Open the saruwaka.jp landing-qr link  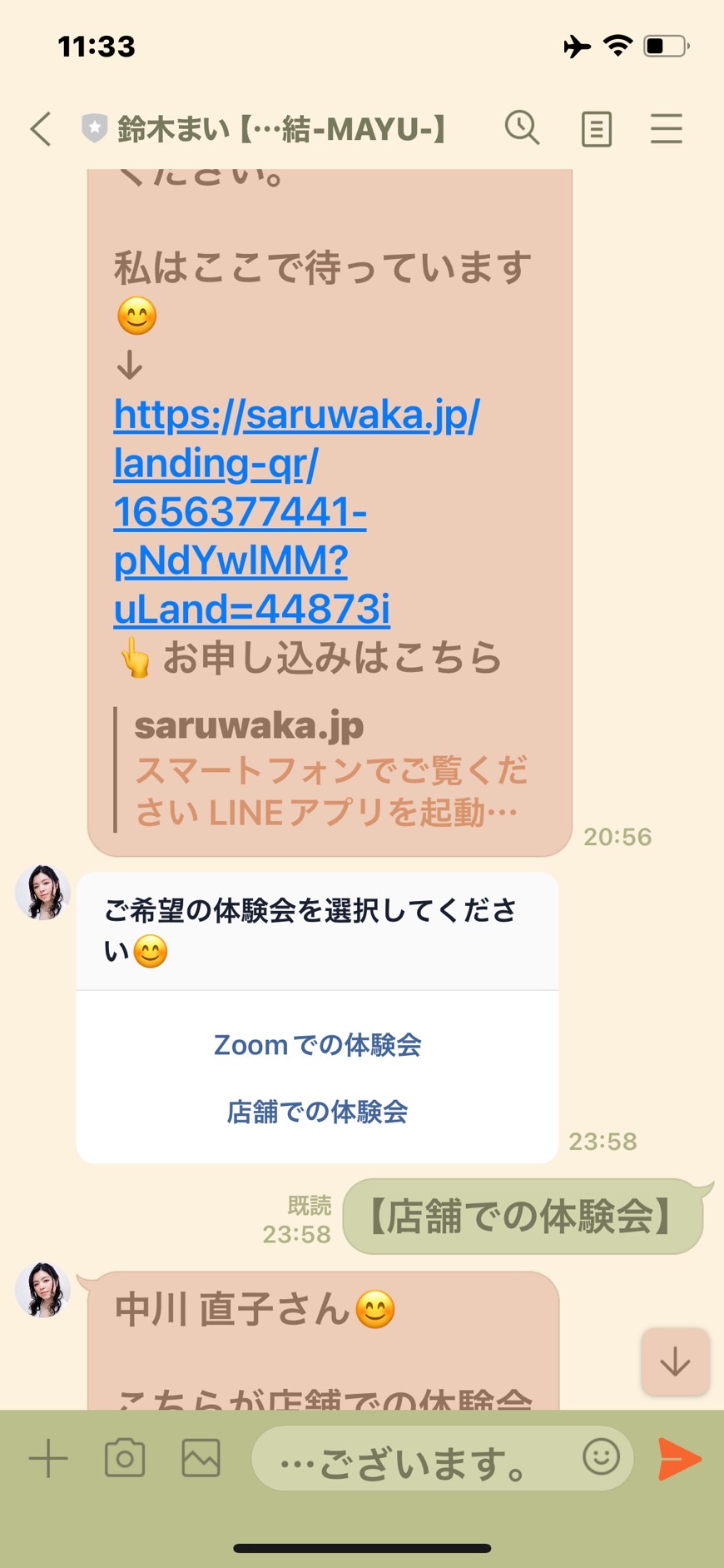coord(296,511)
